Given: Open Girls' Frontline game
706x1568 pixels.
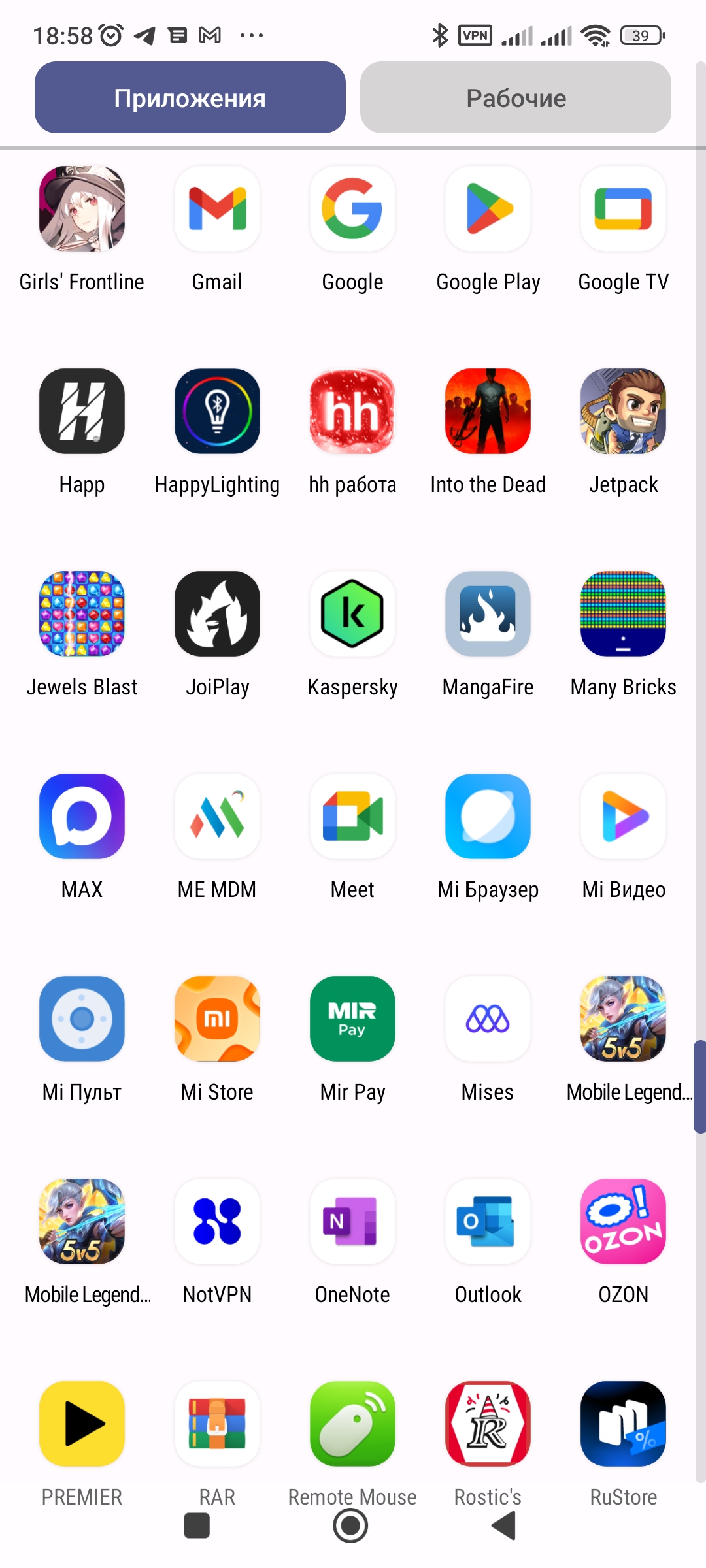Looking at the screenshot, I should [x=82, y=209].
